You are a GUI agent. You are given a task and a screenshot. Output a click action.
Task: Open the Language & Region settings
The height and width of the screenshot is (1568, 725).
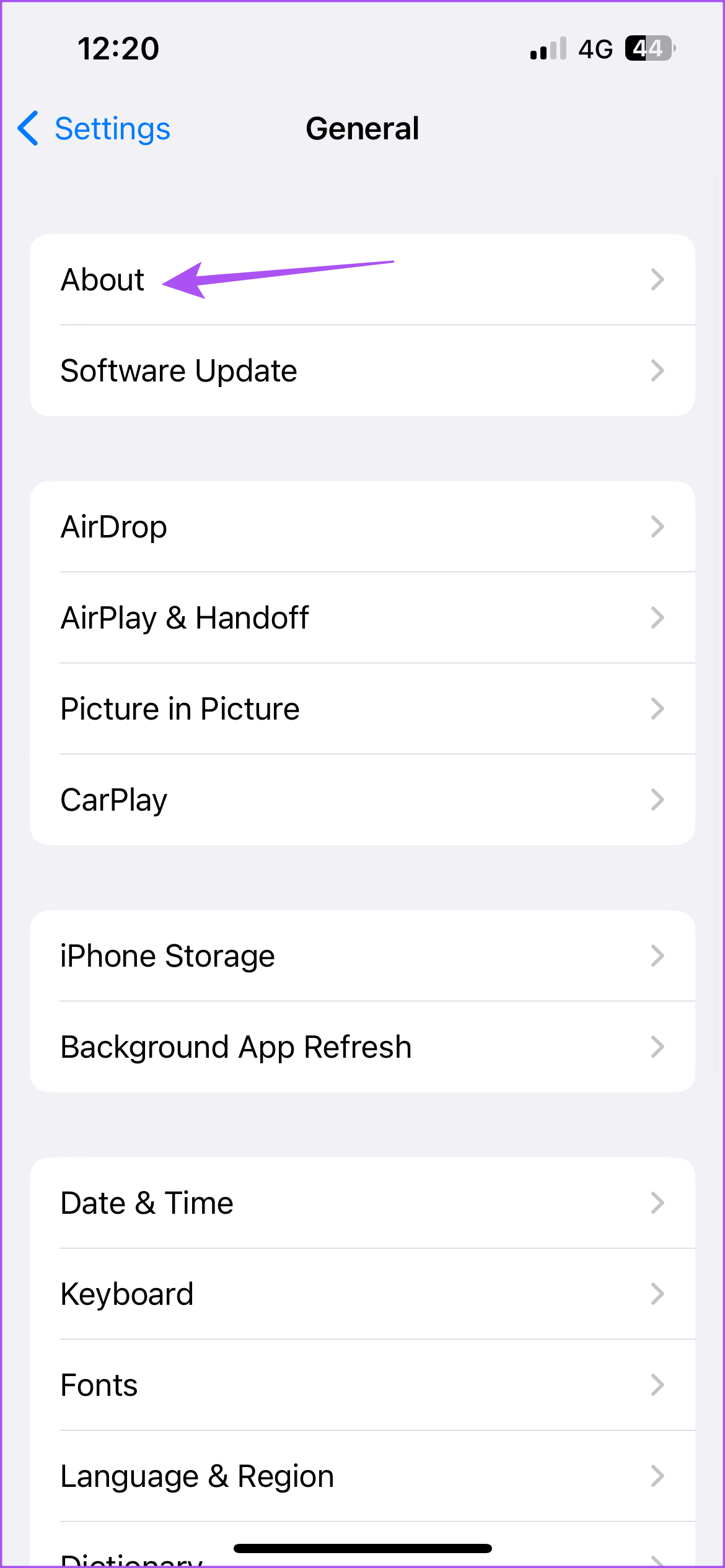tap(362, 1474)
